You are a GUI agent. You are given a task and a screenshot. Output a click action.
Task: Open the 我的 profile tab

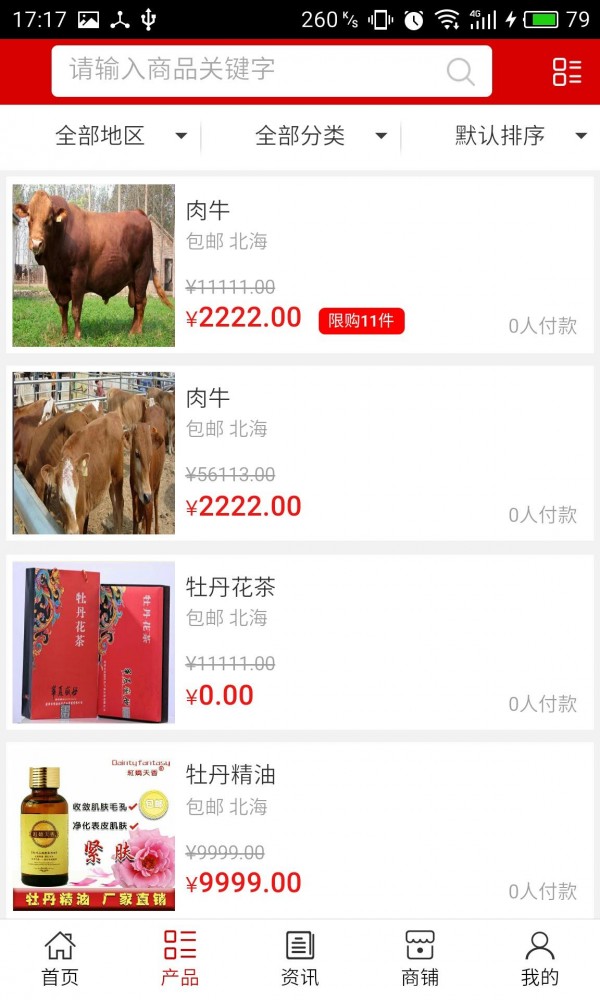(540, 958)
